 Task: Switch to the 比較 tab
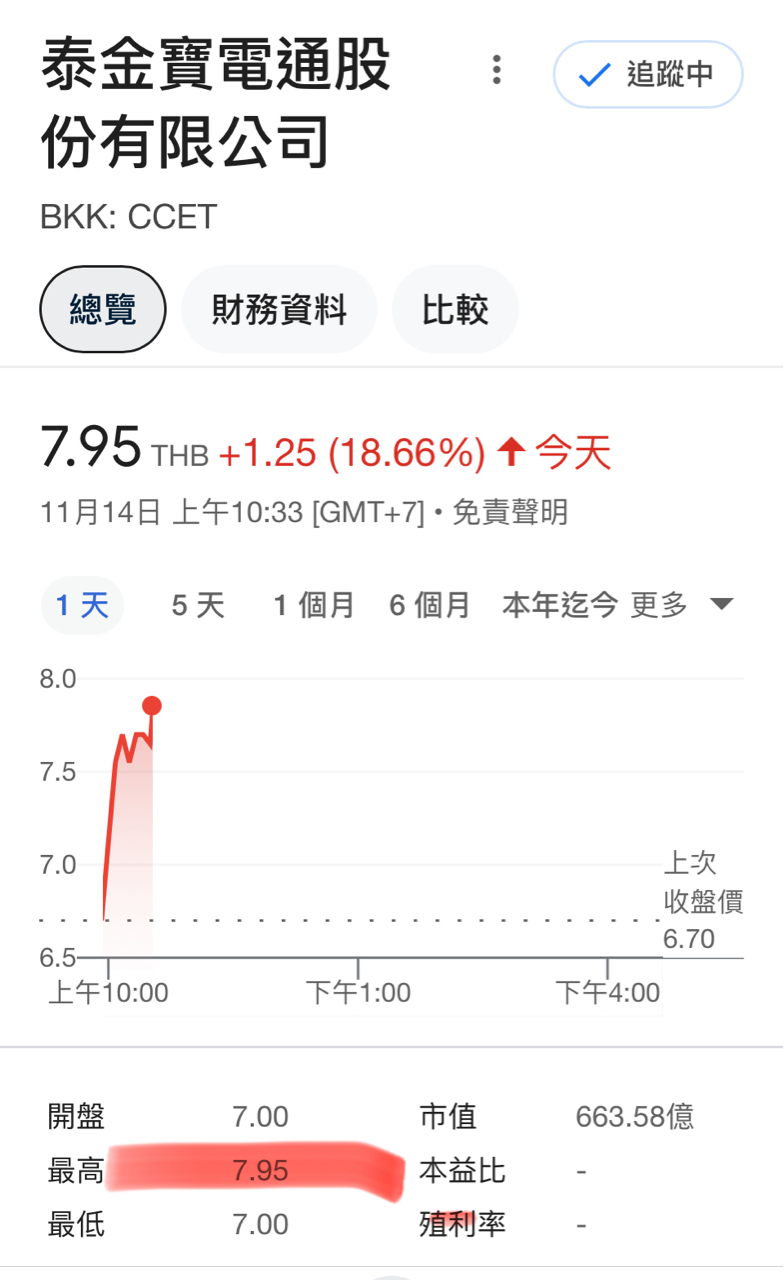(455, 310)
